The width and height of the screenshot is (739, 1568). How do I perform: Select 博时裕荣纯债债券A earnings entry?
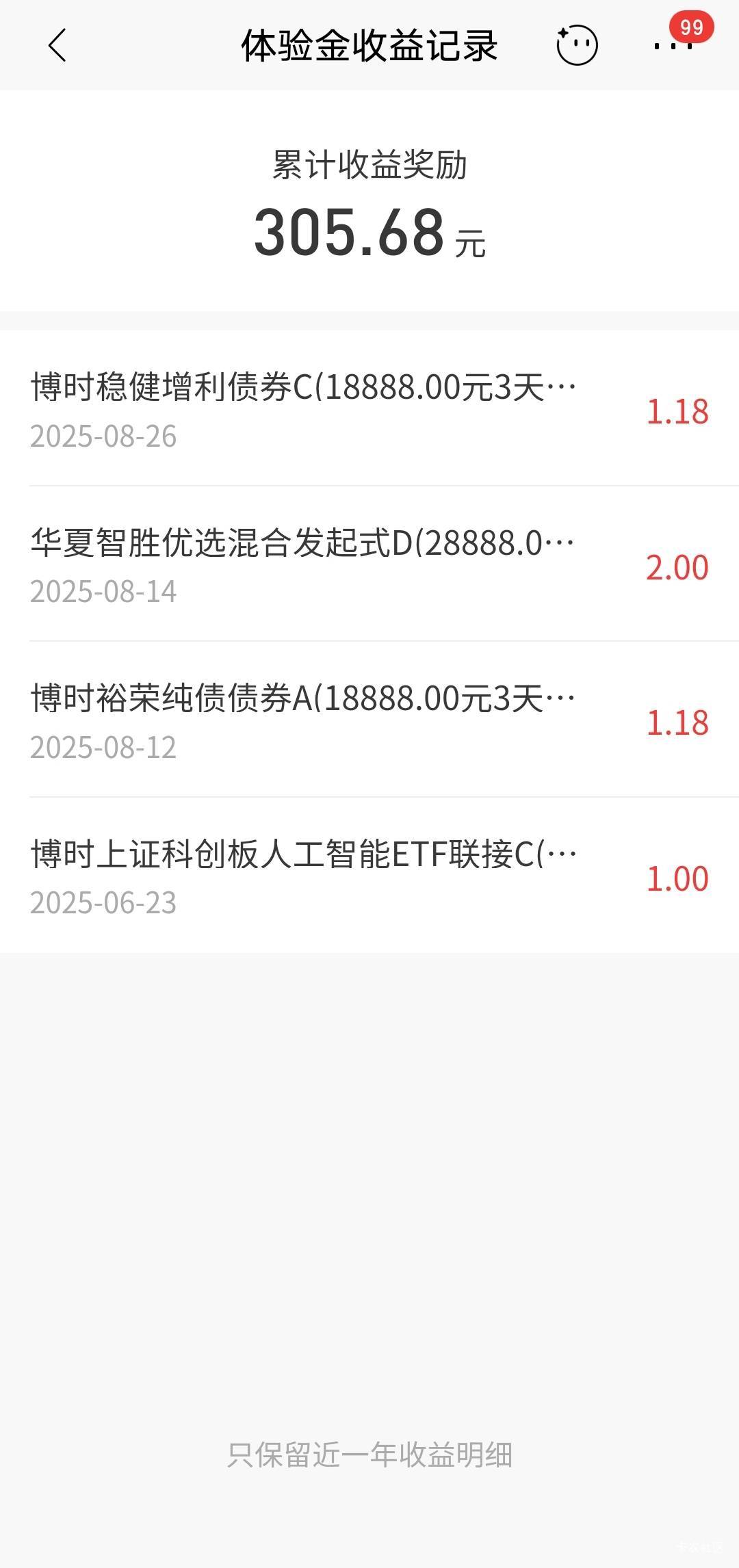(369, 720)
